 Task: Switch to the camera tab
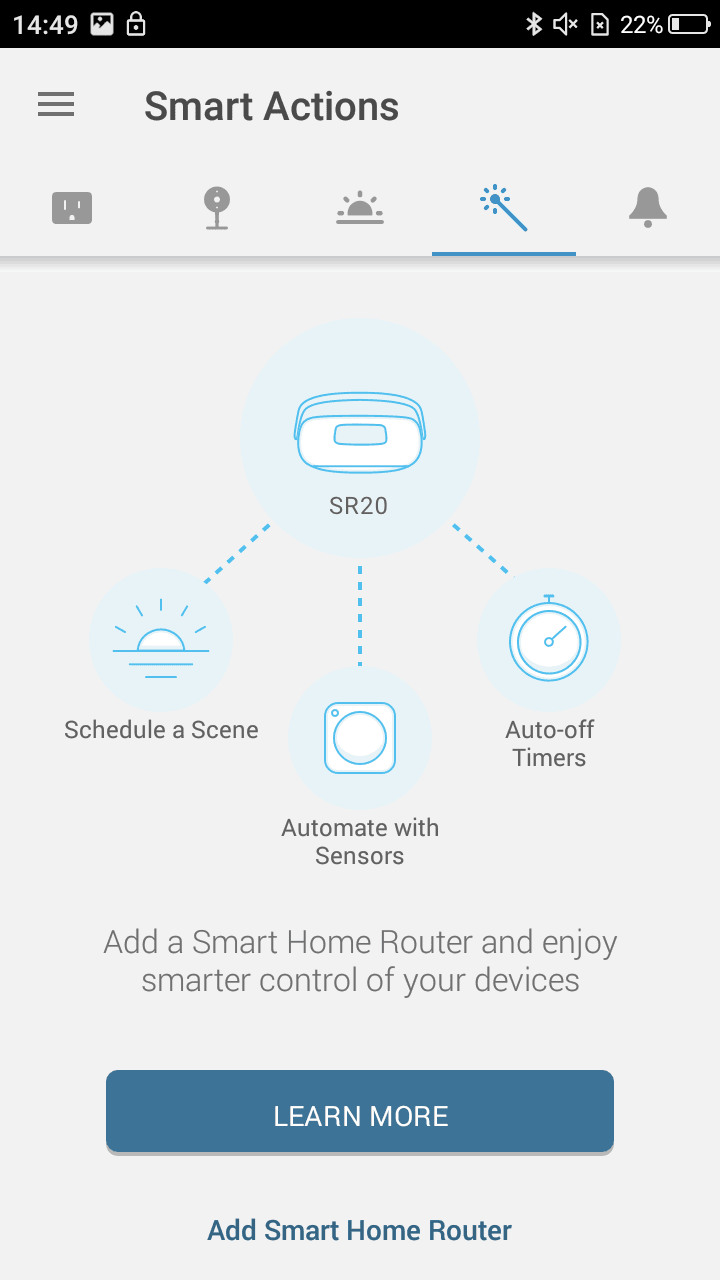tap(216, 208)
